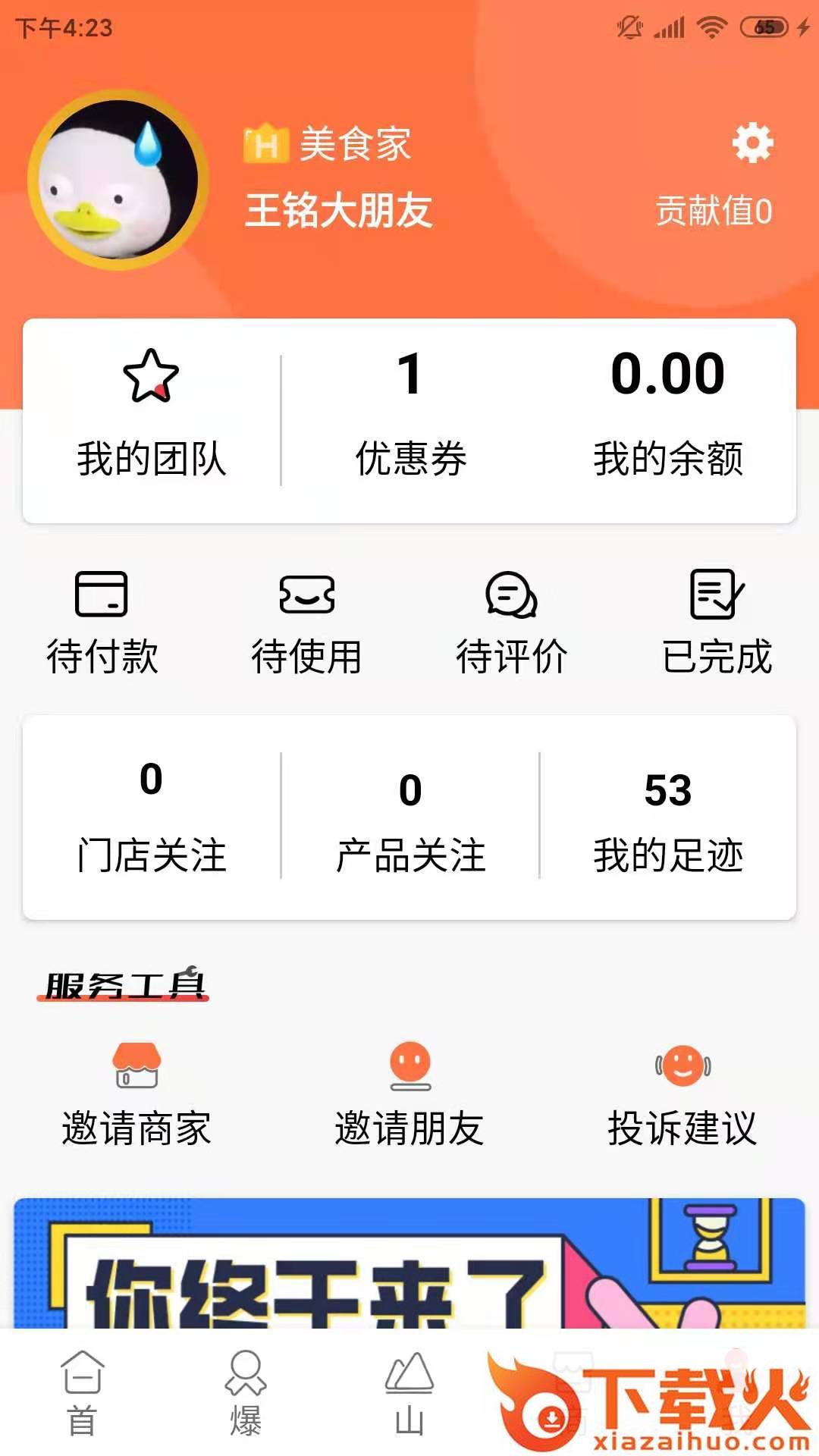The image size is (819, 1456).
Task: Switch to the 山 tab
Action: [409, 1394]
